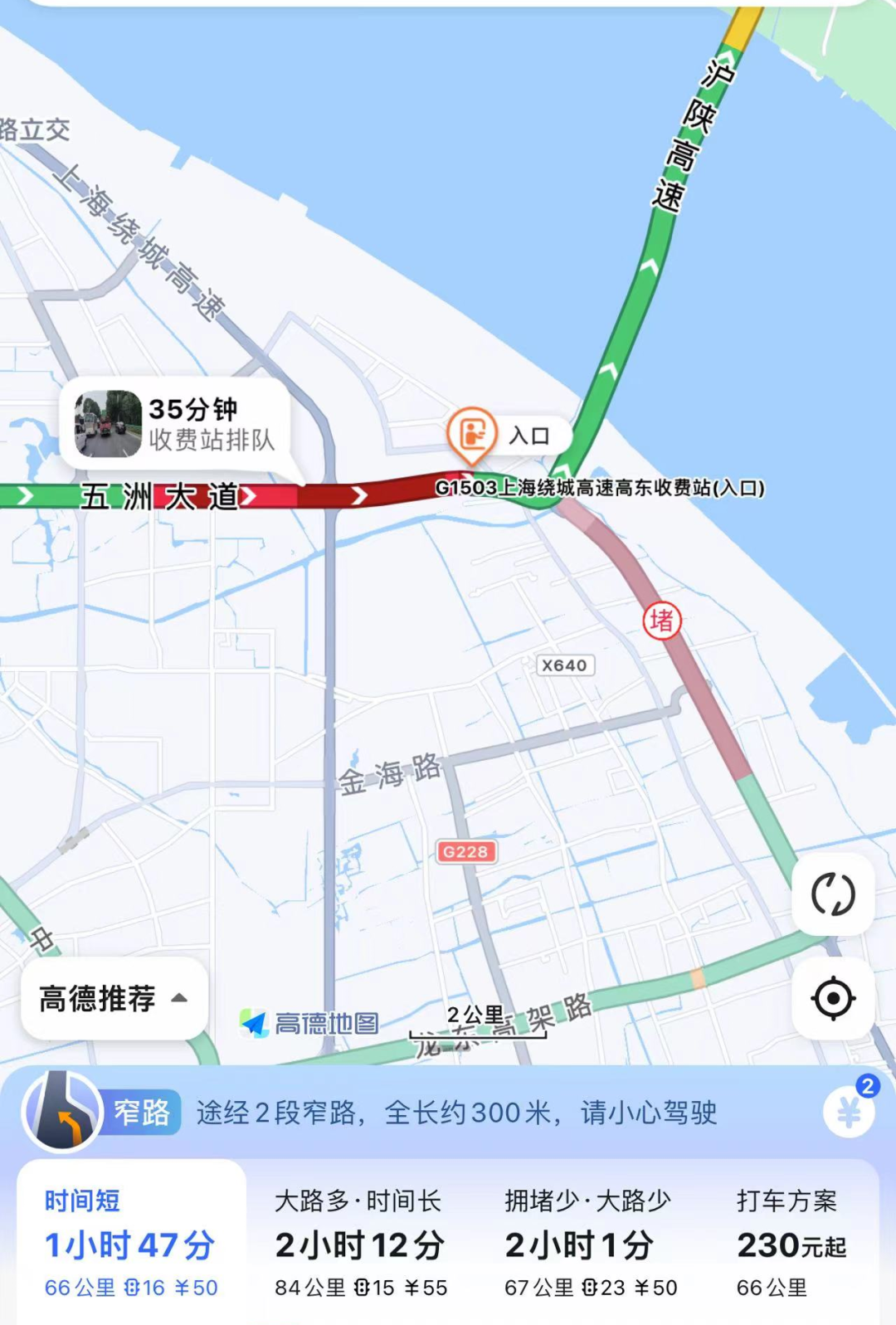Open the 35分钟 收费站排队 traffic bubble
896x1325 pixels.
click(176, 425)
